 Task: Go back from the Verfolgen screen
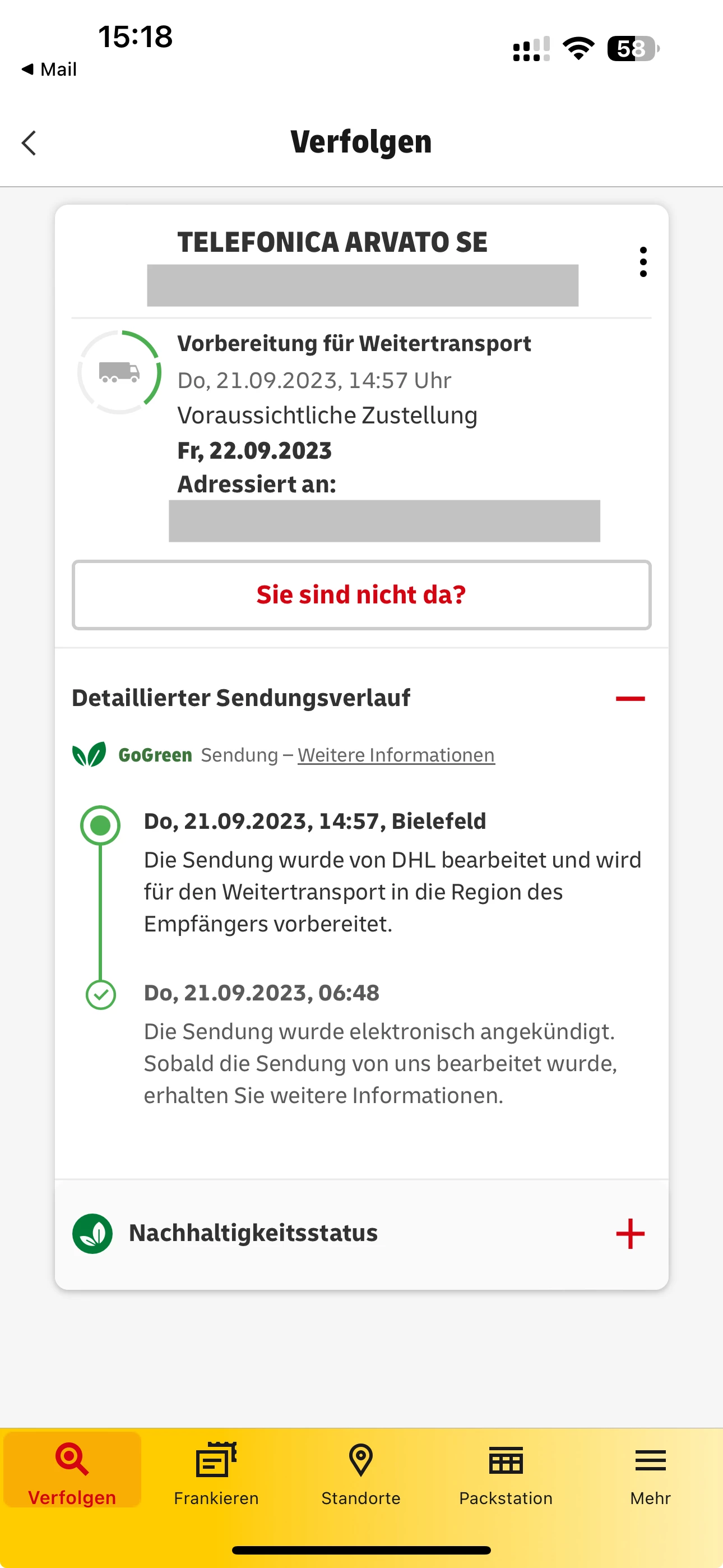pos(29,143)
